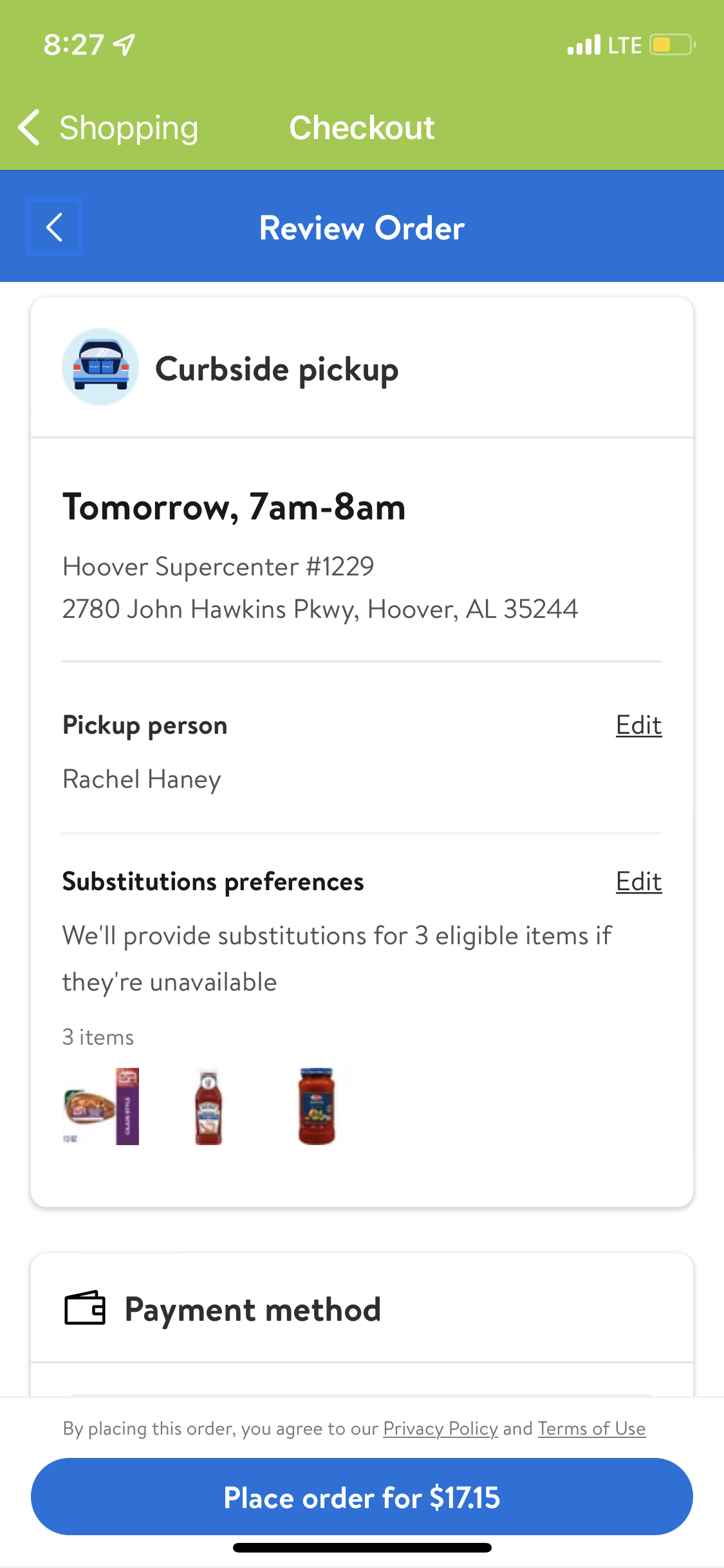Place order for $17.15

coord(362,1497)
